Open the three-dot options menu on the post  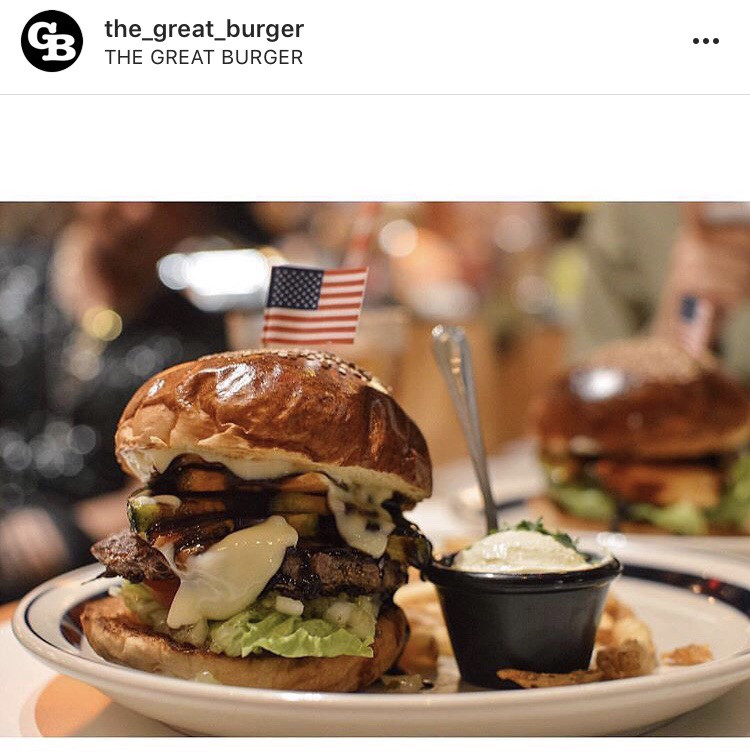705,41
